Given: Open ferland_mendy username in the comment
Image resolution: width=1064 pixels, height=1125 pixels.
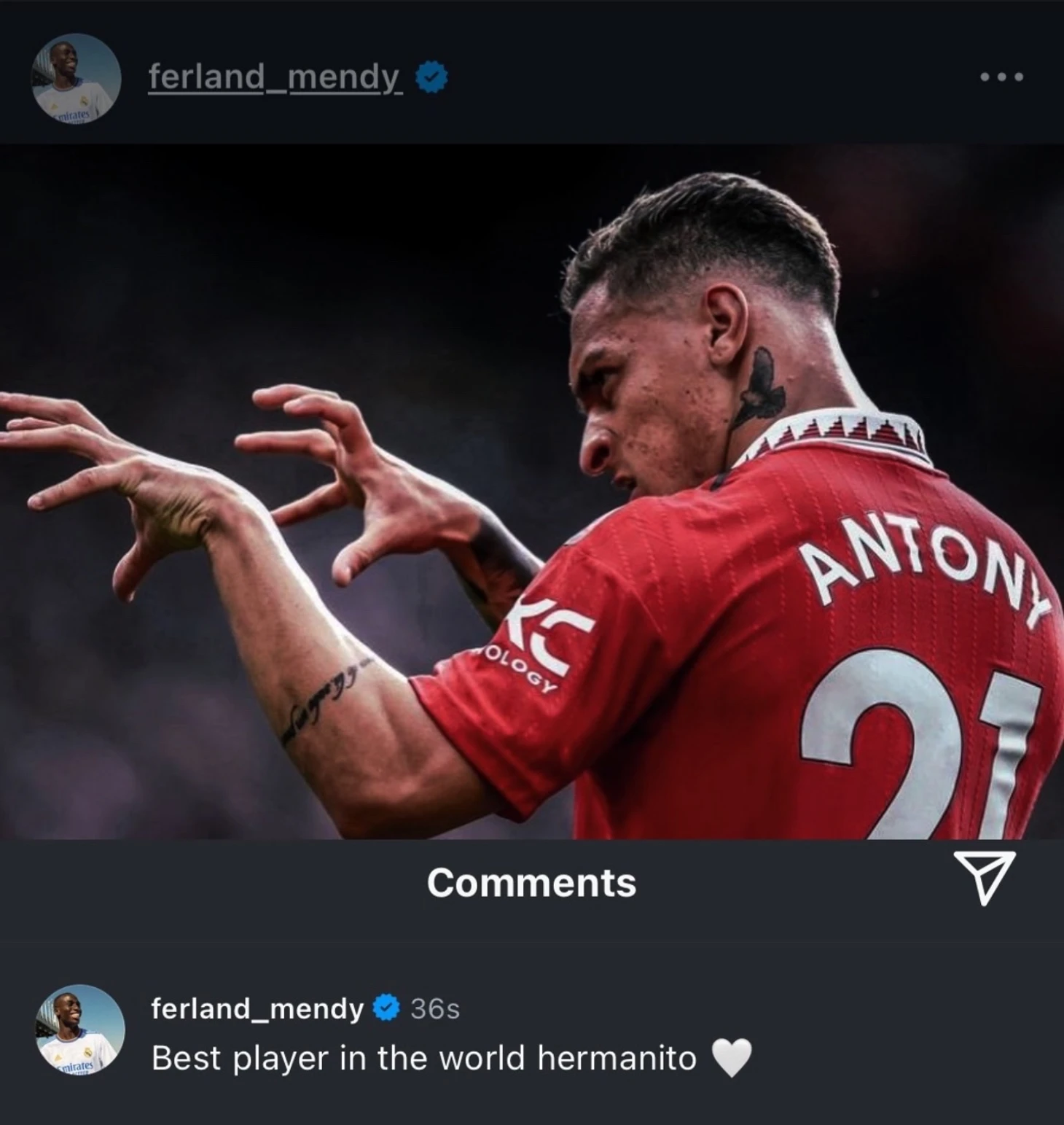Looking at the screenshot, I should tap(257, 1008).
